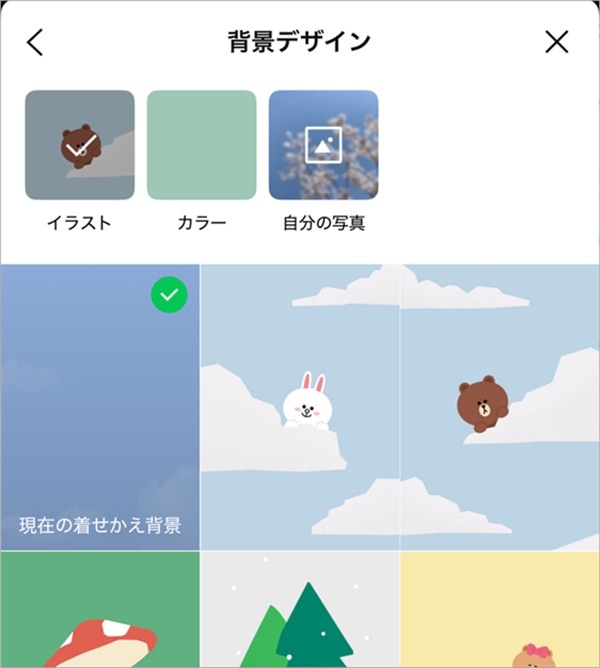Go back from 背景デザイン screen
The image size is (600, 668).
click(x=36, y=42)
